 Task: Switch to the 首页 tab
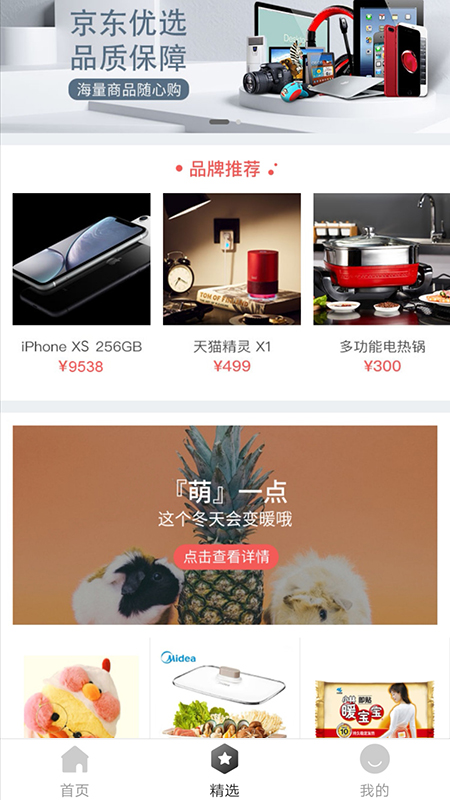(x=75, y=770)
